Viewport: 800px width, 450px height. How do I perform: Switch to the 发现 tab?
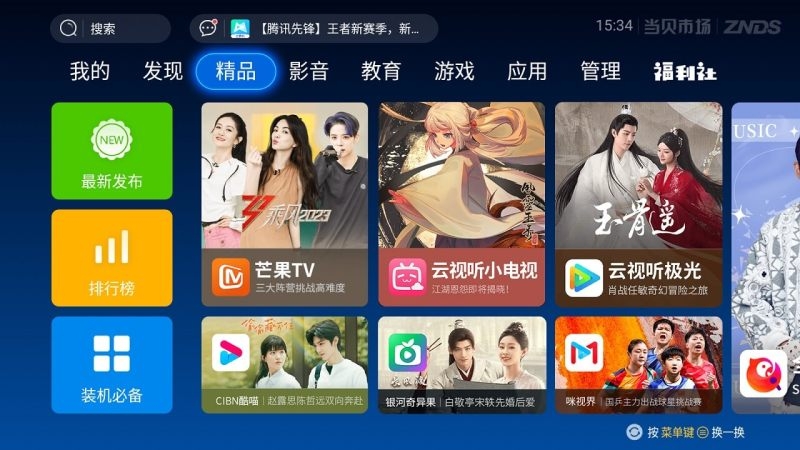pyautogui.click(x=163, y=72)
